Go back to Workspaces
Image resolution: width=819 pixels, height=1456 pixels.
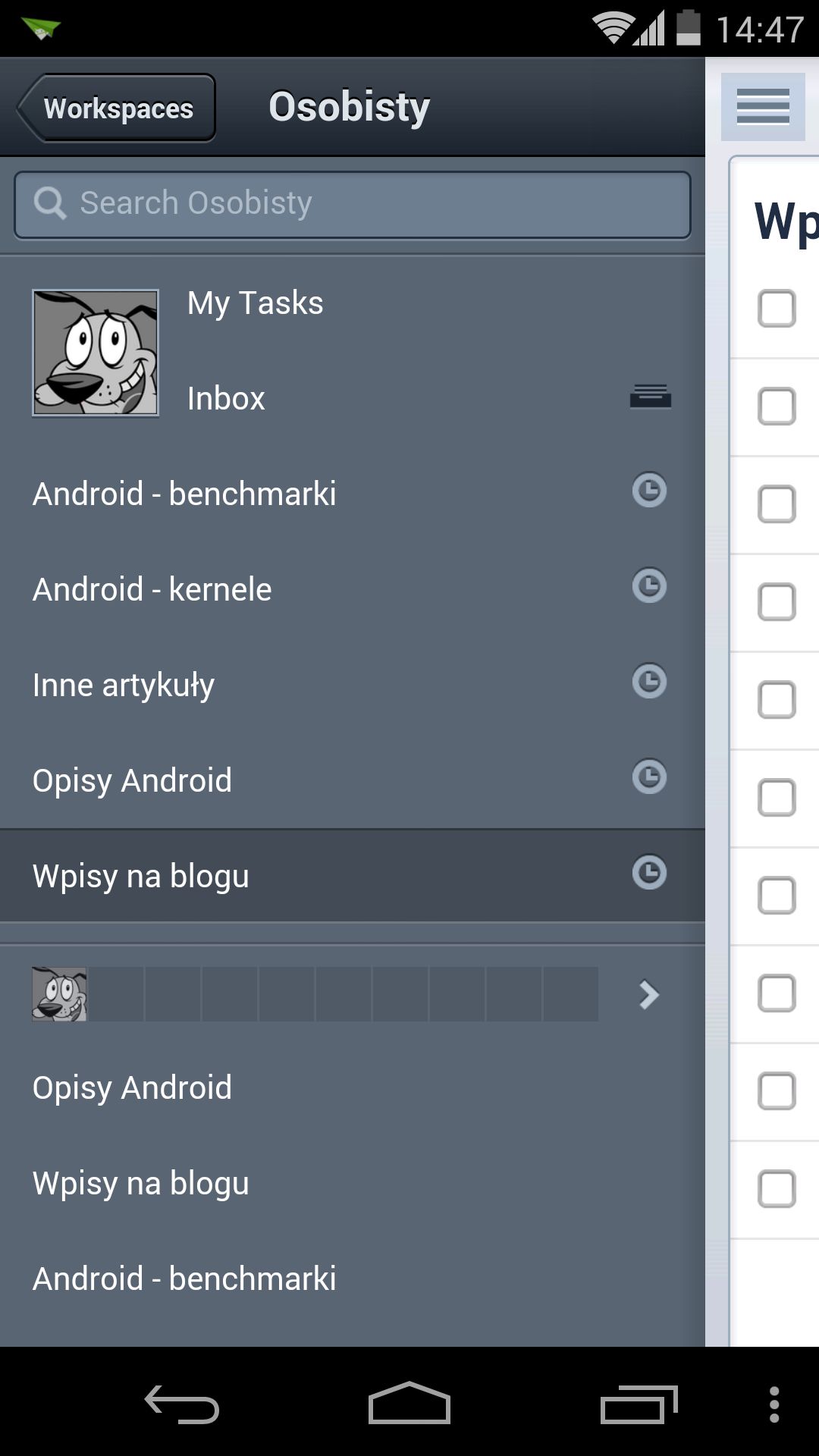point(116,108)
